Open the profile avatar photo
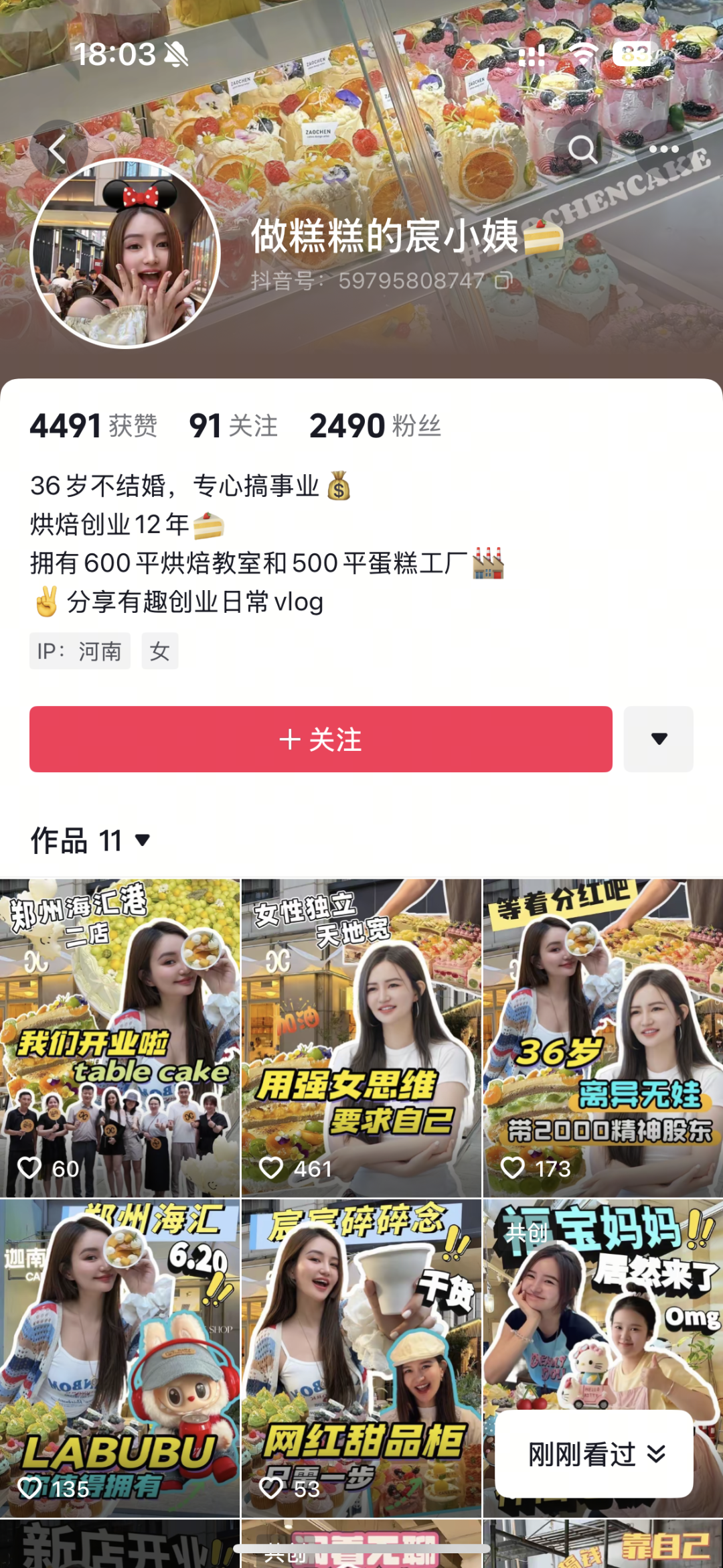 [x=126, y=253]
